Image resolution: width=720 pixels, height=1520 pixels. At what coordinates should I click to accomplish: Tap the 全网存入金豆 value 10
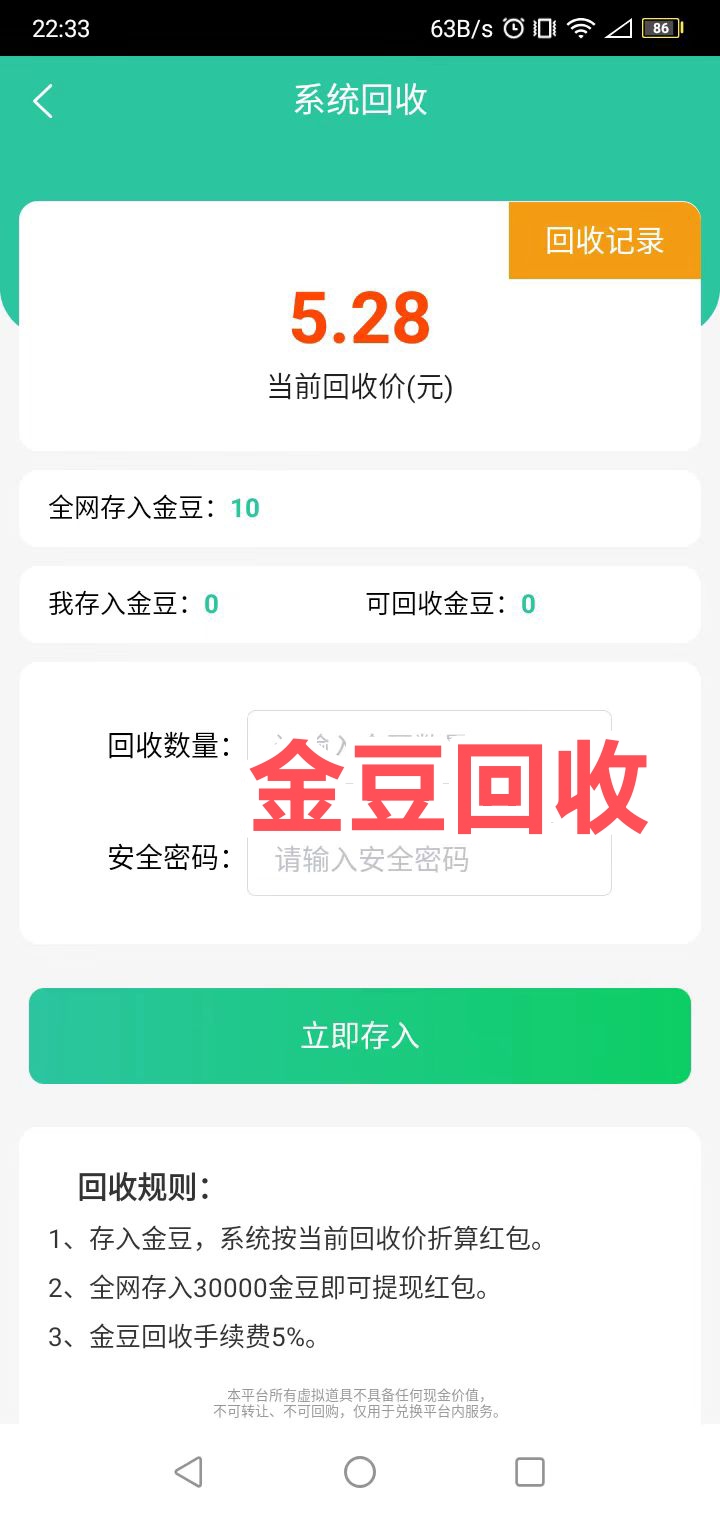click(x=247, y=508)
